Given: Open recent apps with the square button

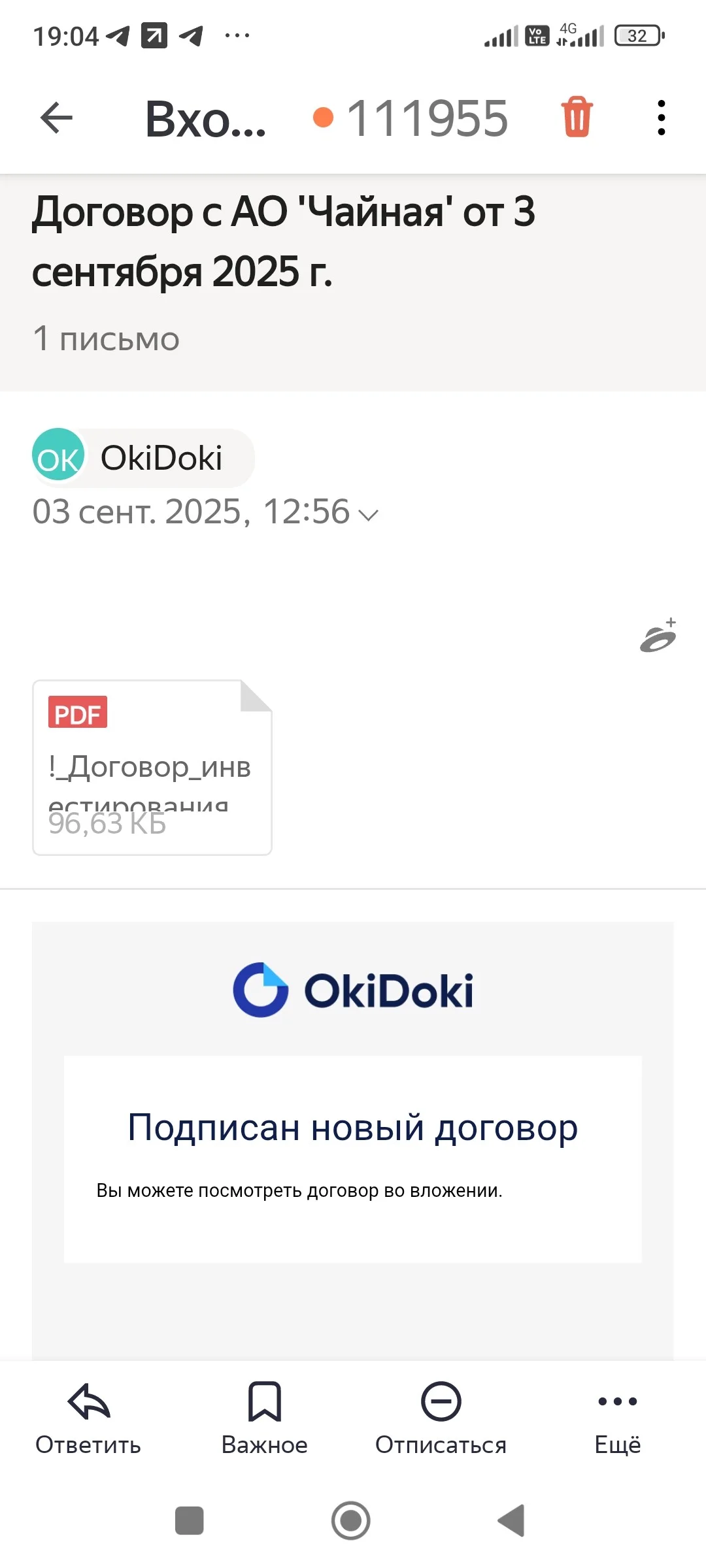Looking at the screenshot, I should coord(190,1520).
